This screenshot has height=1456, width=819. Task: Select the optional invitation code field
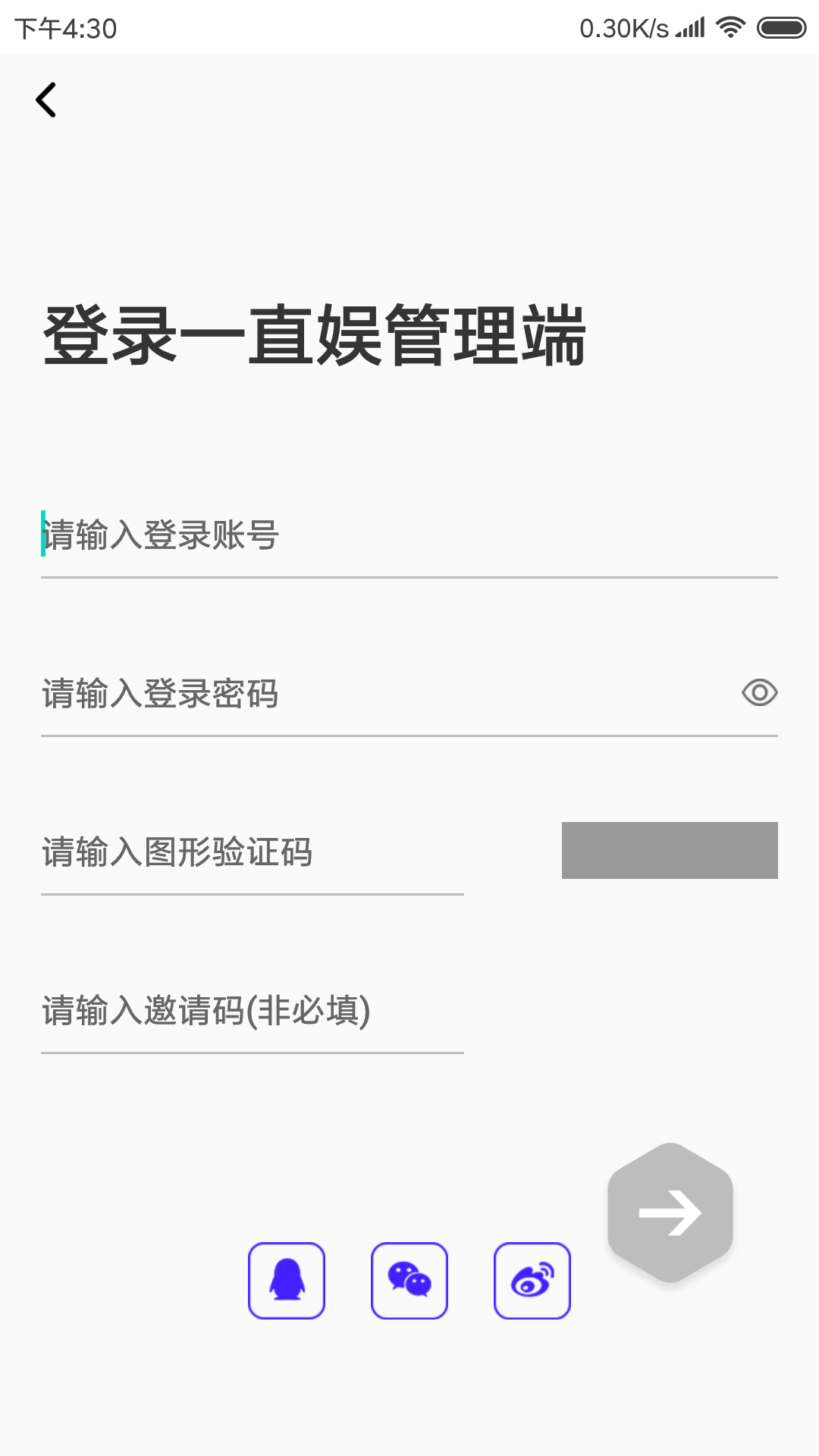(227, 1009)
